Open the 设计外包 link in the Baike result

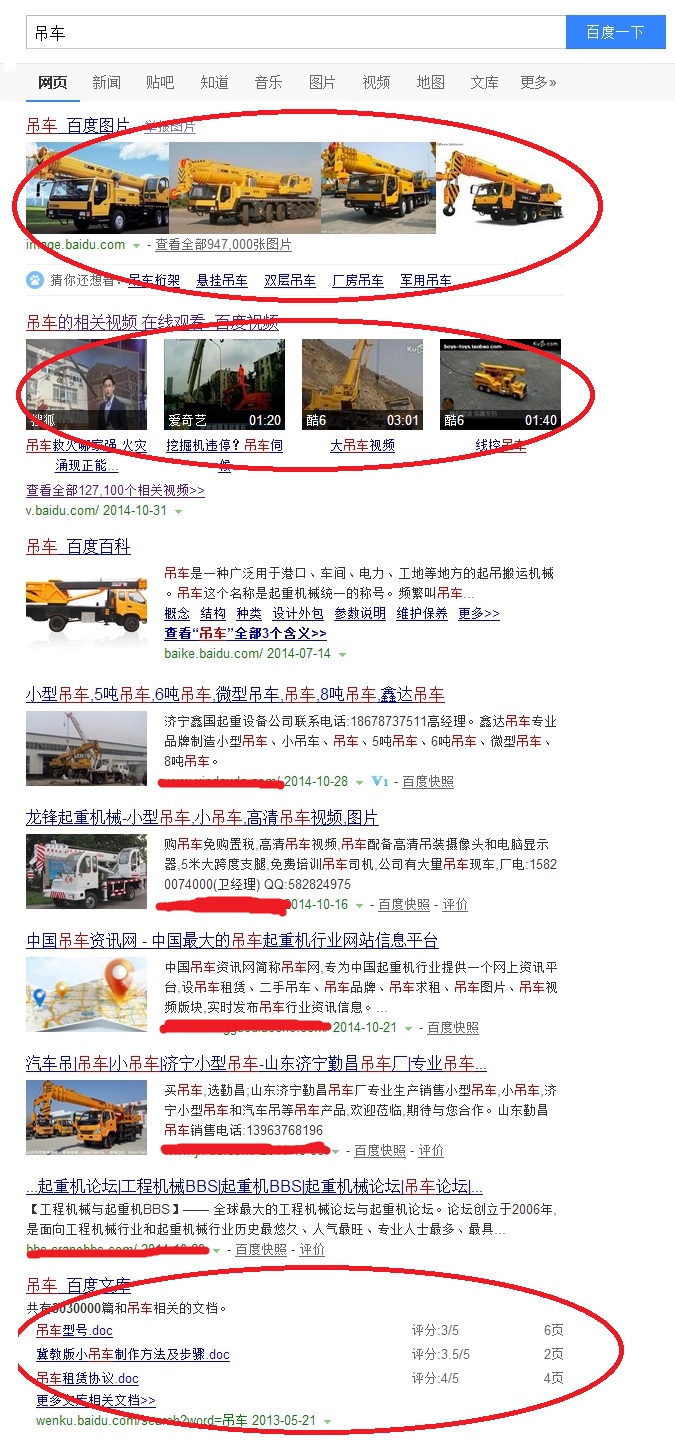click(298, 614)
